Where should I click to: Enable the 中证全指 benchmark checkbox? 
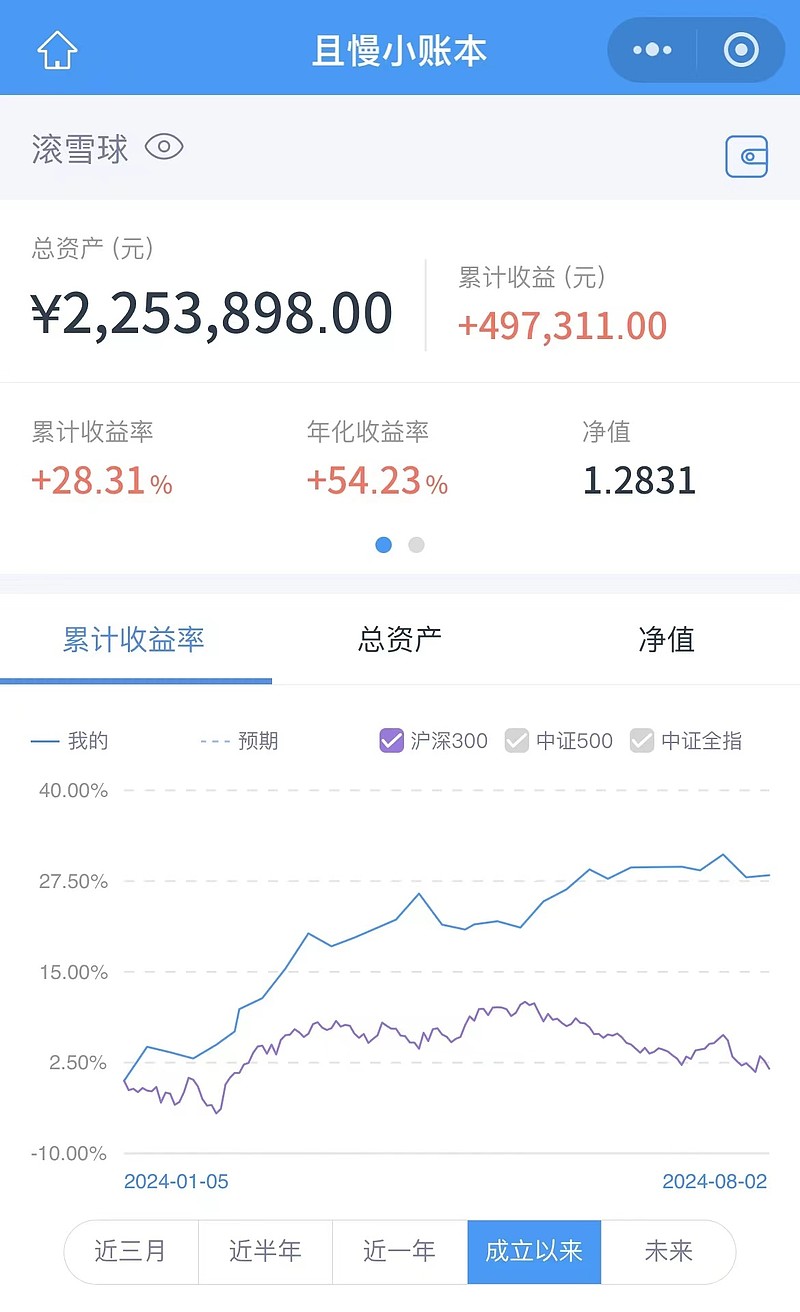pos(686,741)
